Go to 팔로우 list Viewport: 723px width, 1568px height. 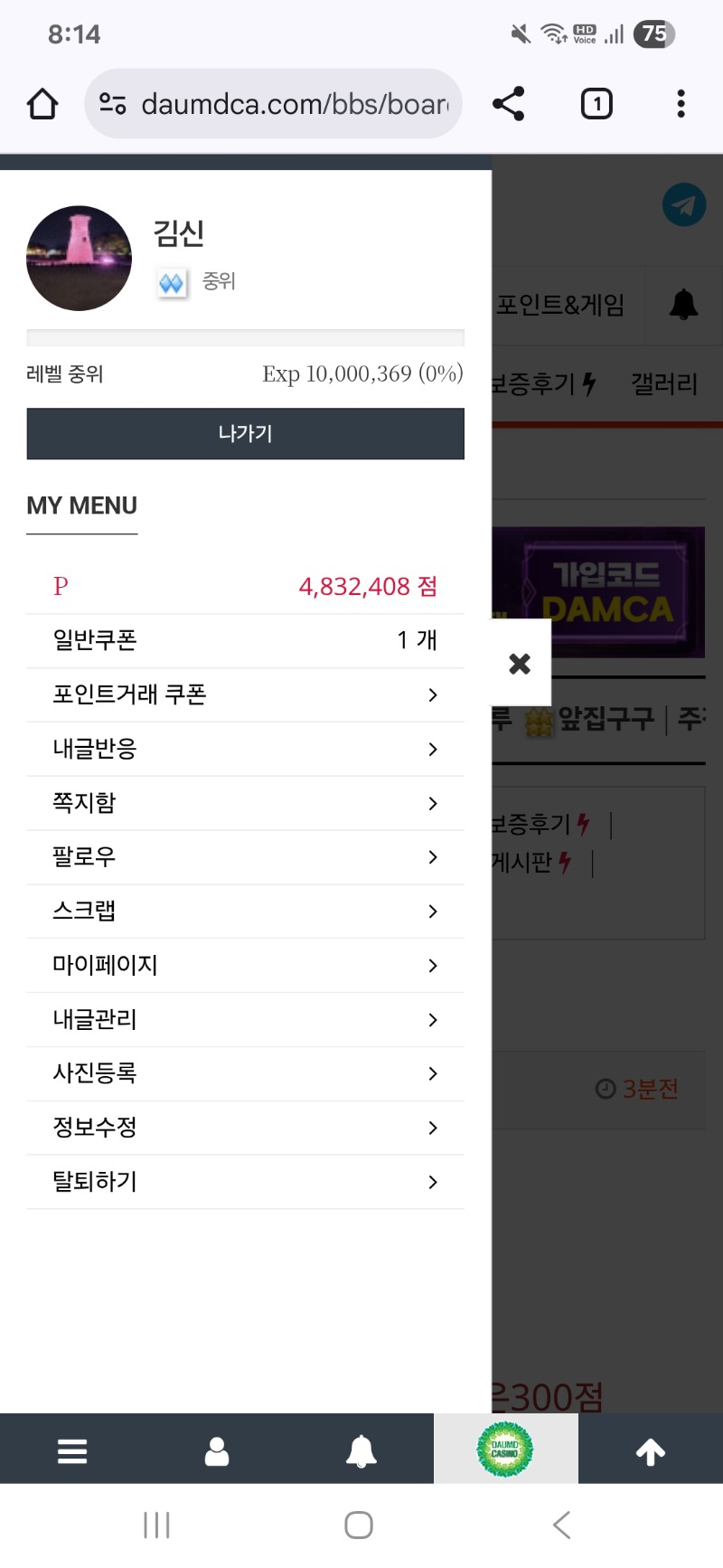[245, 856]
